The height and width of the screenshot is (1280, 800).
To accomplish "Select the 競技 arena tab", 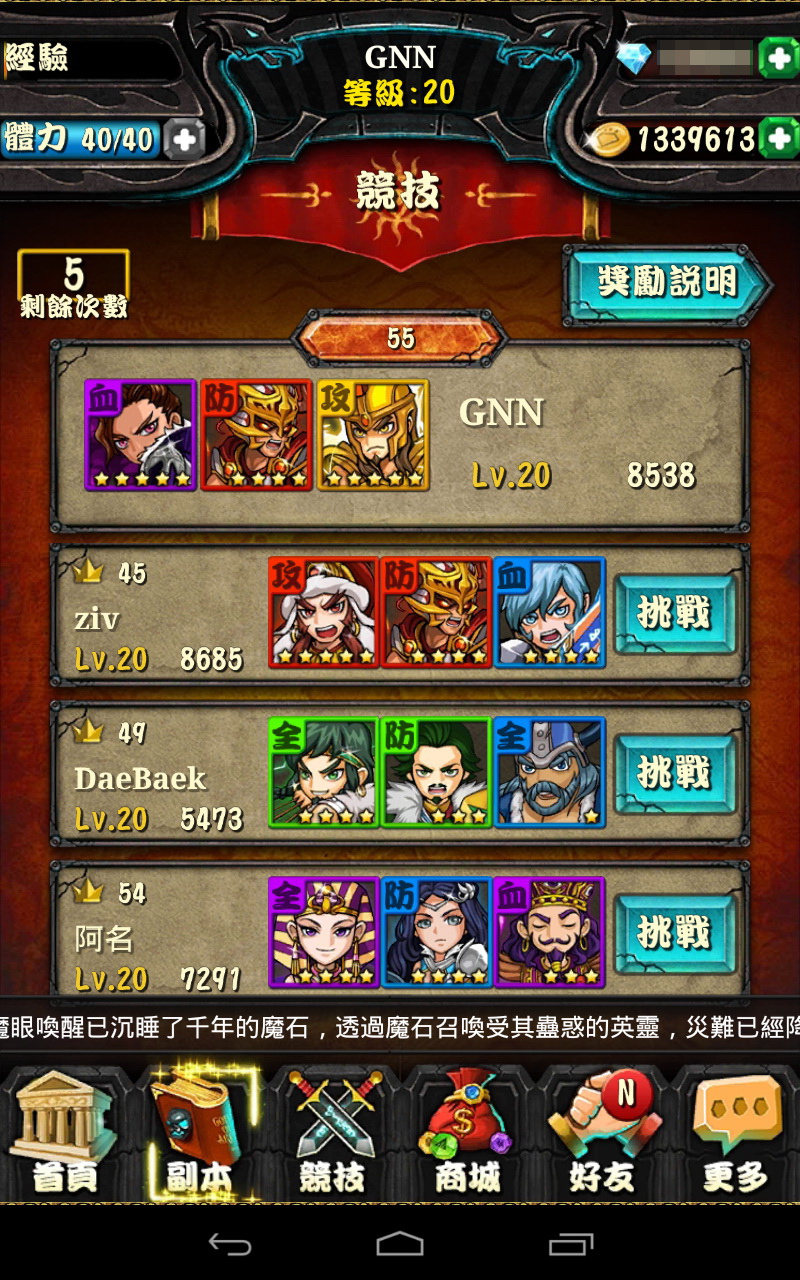I will [x=333, y=1135].
